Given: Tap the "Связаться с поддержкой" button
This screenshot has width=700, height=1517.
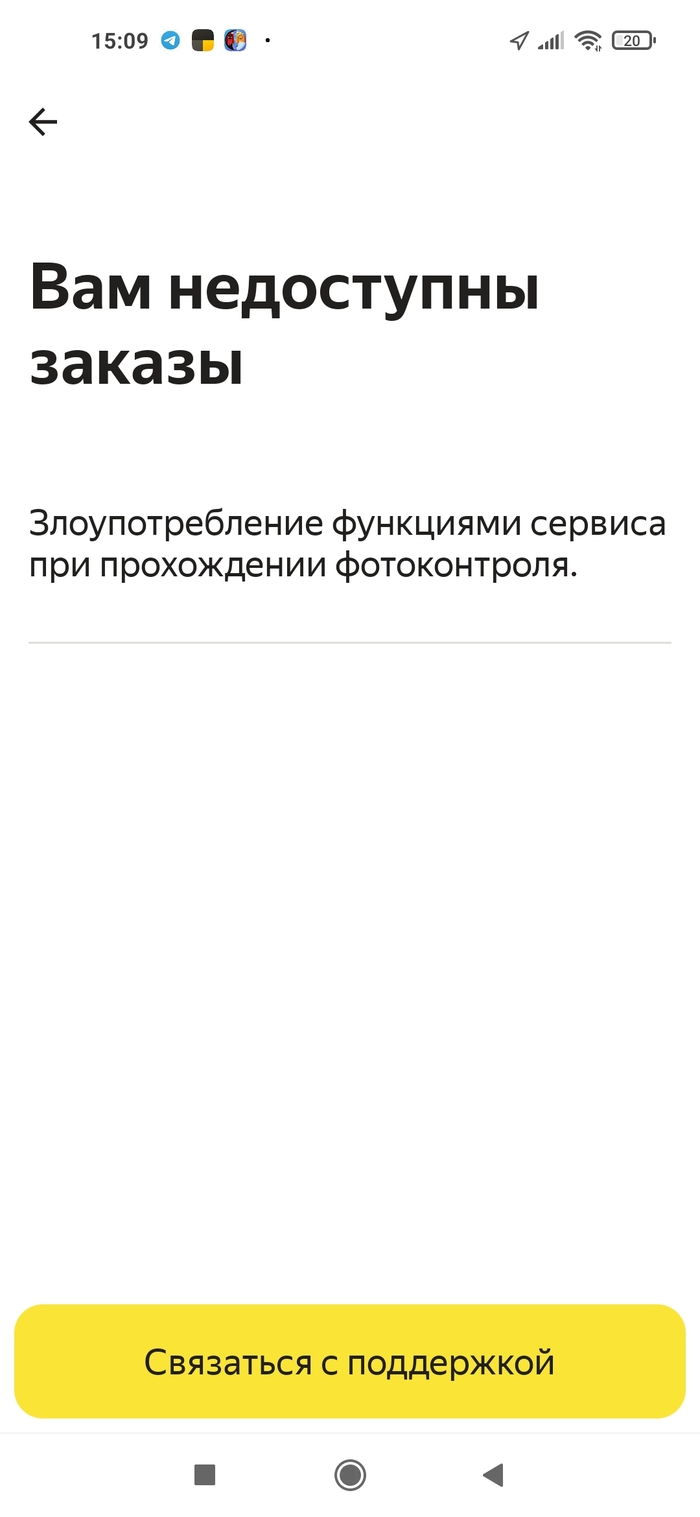Looking at the screenshot, I should [350, 1361].
